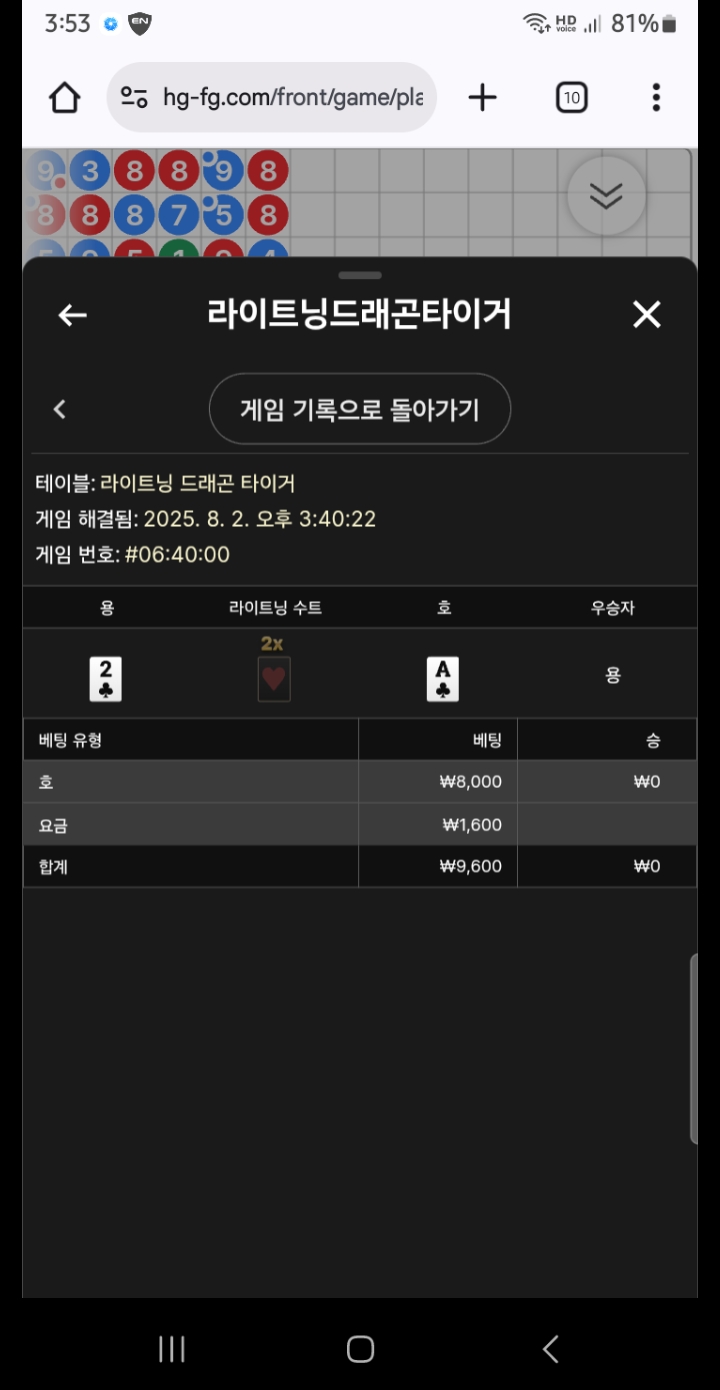This screenshot has width=720, height=1390.
Task: Tap the system back button
Action: click(x=550, y=1349)
